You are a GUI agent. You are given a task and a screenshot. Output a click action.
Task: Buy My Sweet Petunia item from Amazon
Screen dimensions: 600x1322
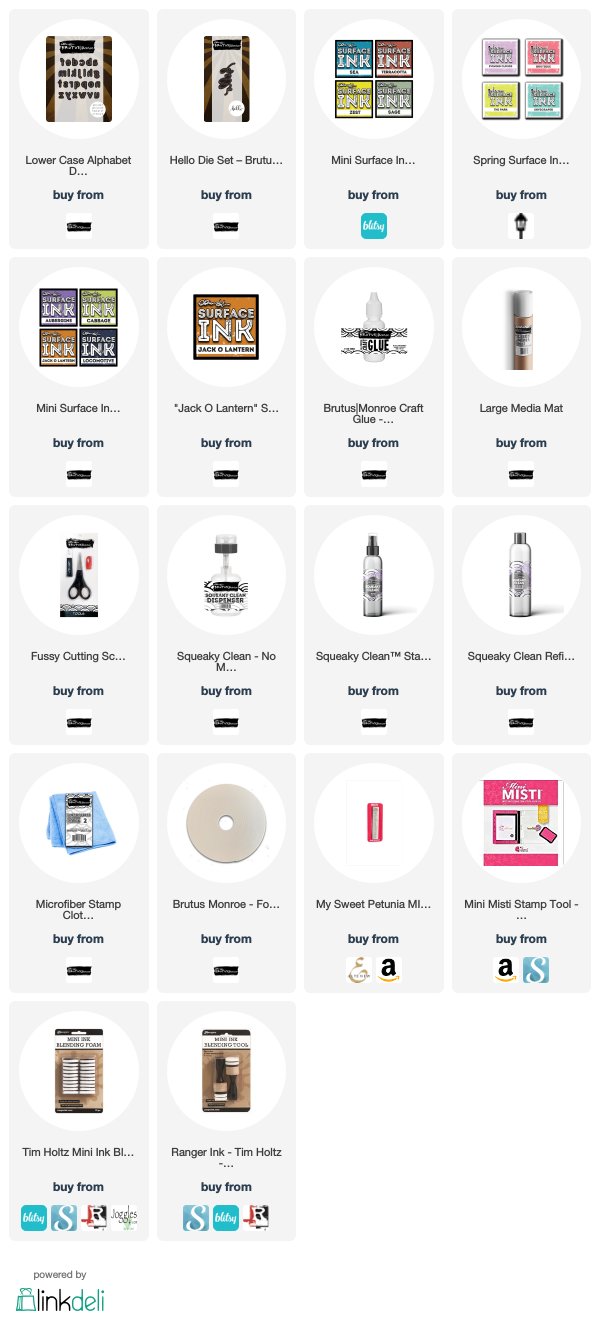coord(390,969)
